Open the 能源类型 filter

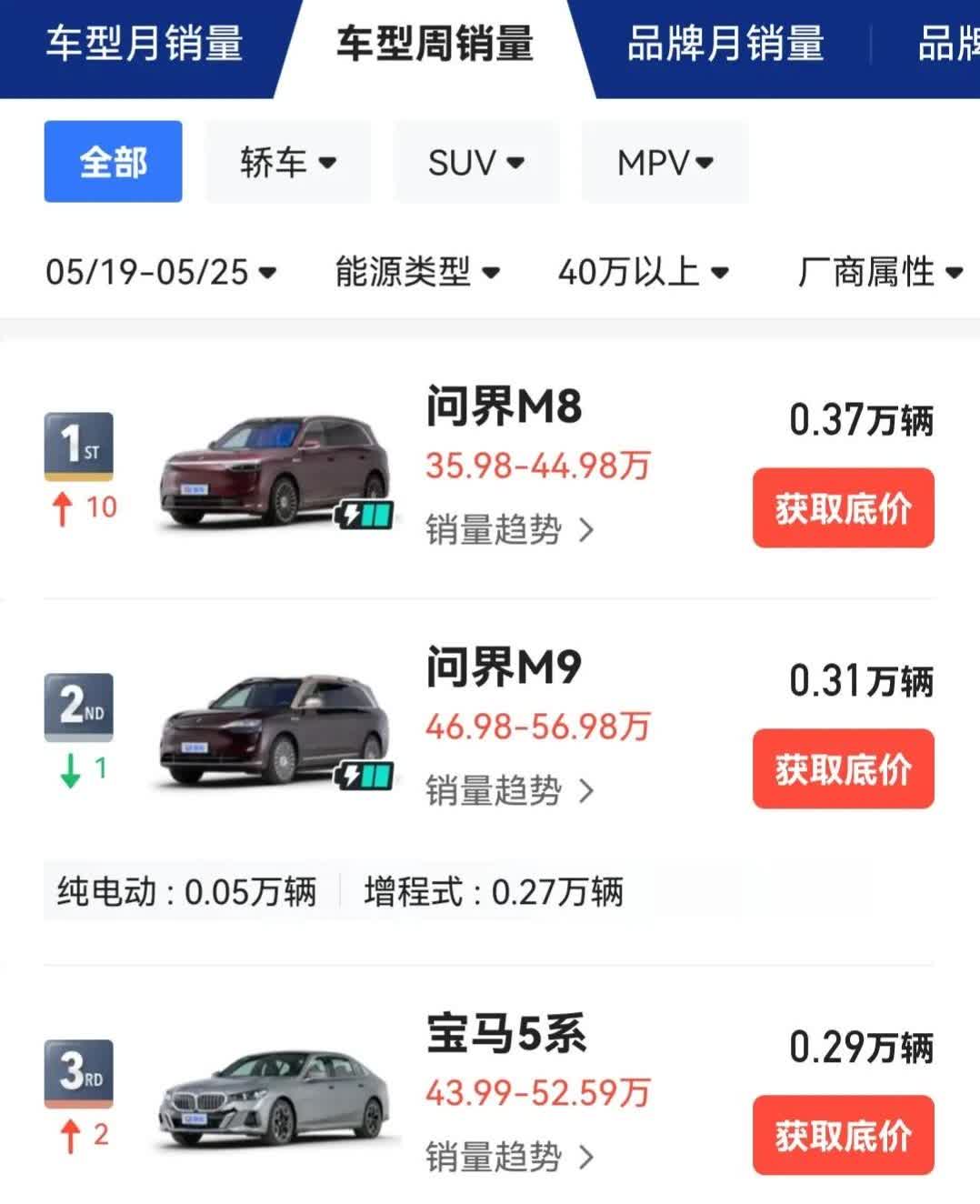pos(417,271)
